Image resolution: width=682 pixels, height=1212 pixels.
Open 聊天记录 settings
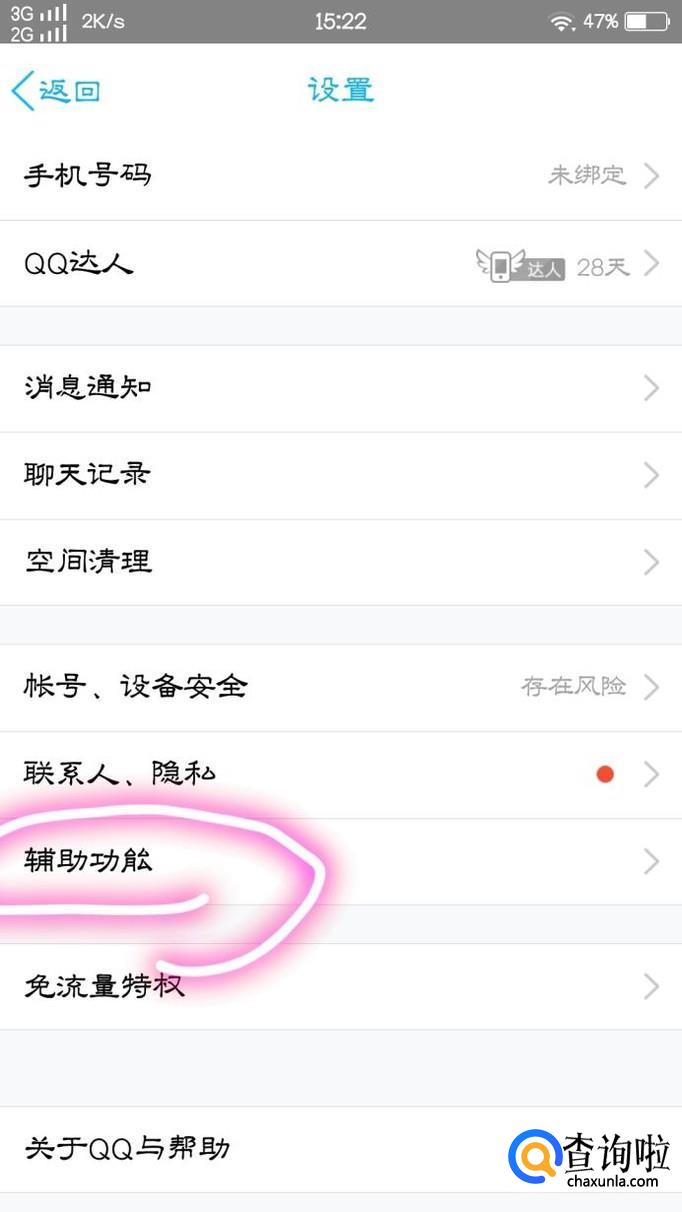(340, 474)
